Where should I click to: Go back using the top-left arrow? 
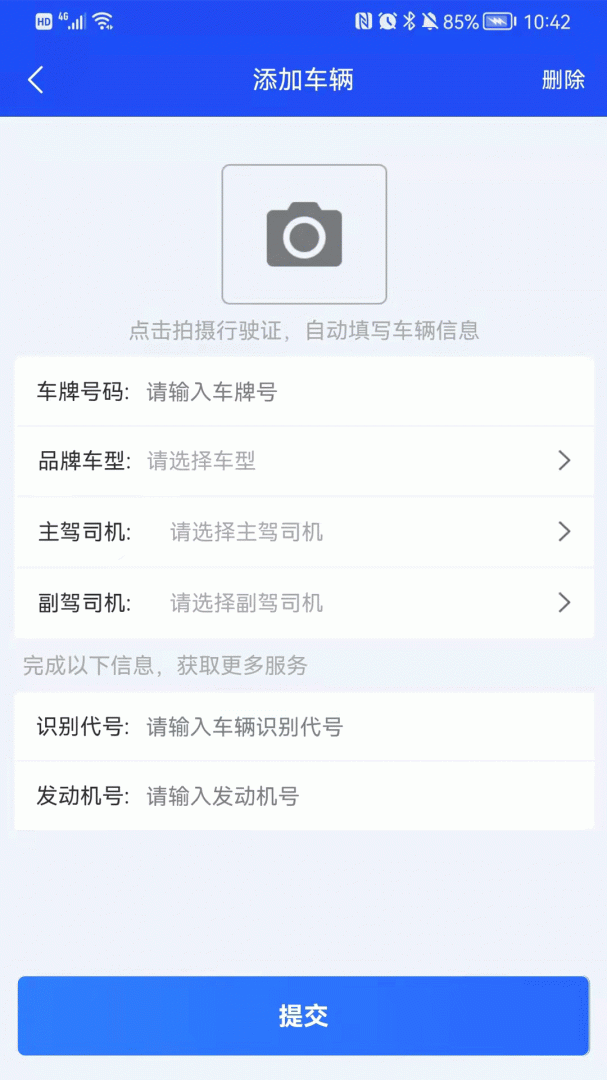(x=36, y=80)
